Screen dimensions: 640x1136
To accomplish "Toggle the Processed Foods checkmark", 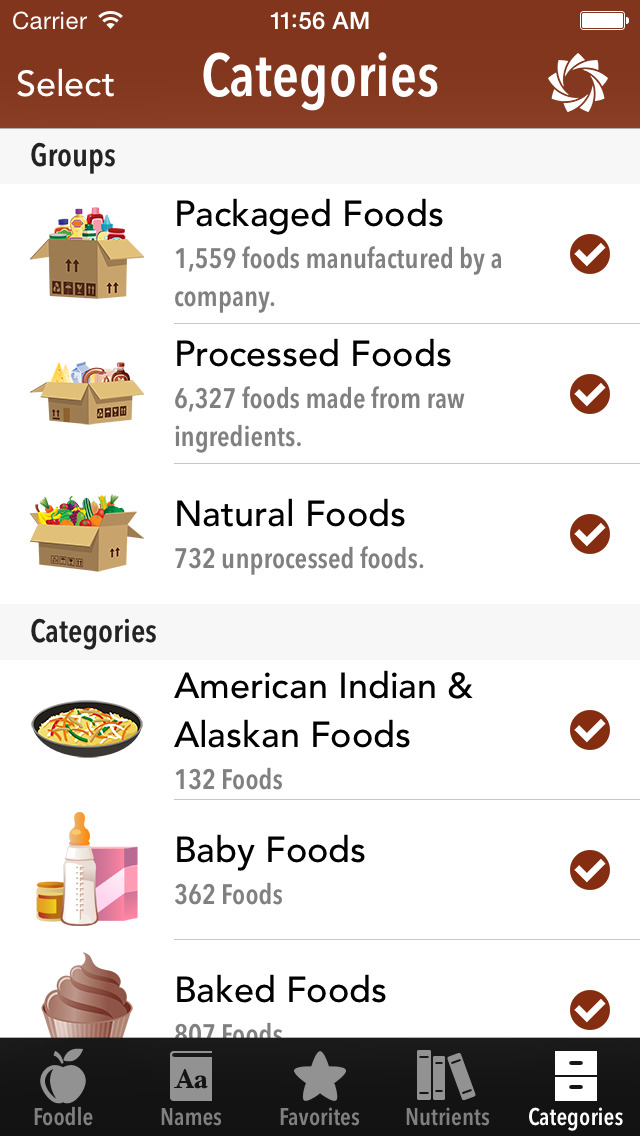I will pos(589,394).
